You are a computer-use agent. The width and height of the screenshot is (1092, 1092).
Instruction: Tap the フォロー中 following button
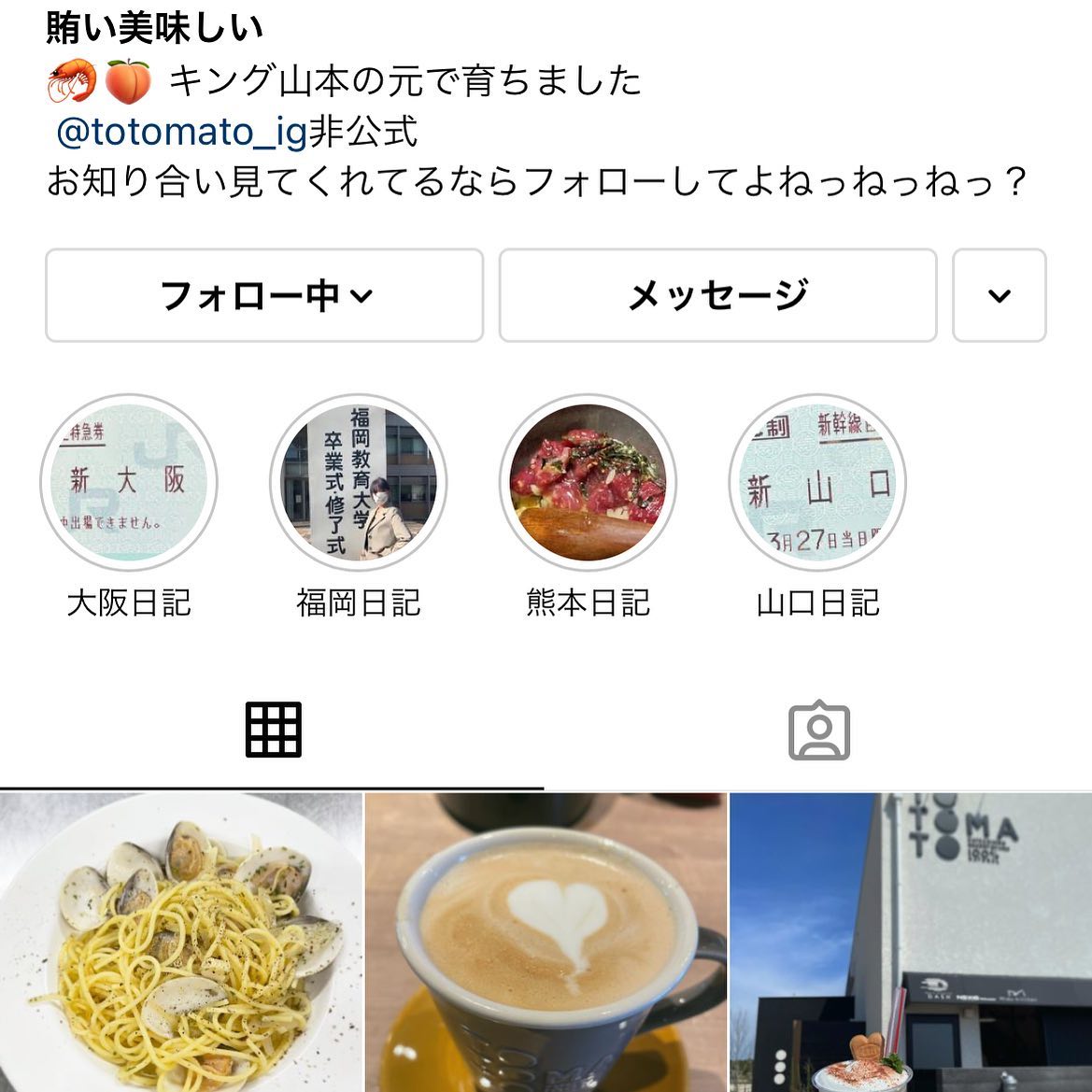(x=264, y=295)
